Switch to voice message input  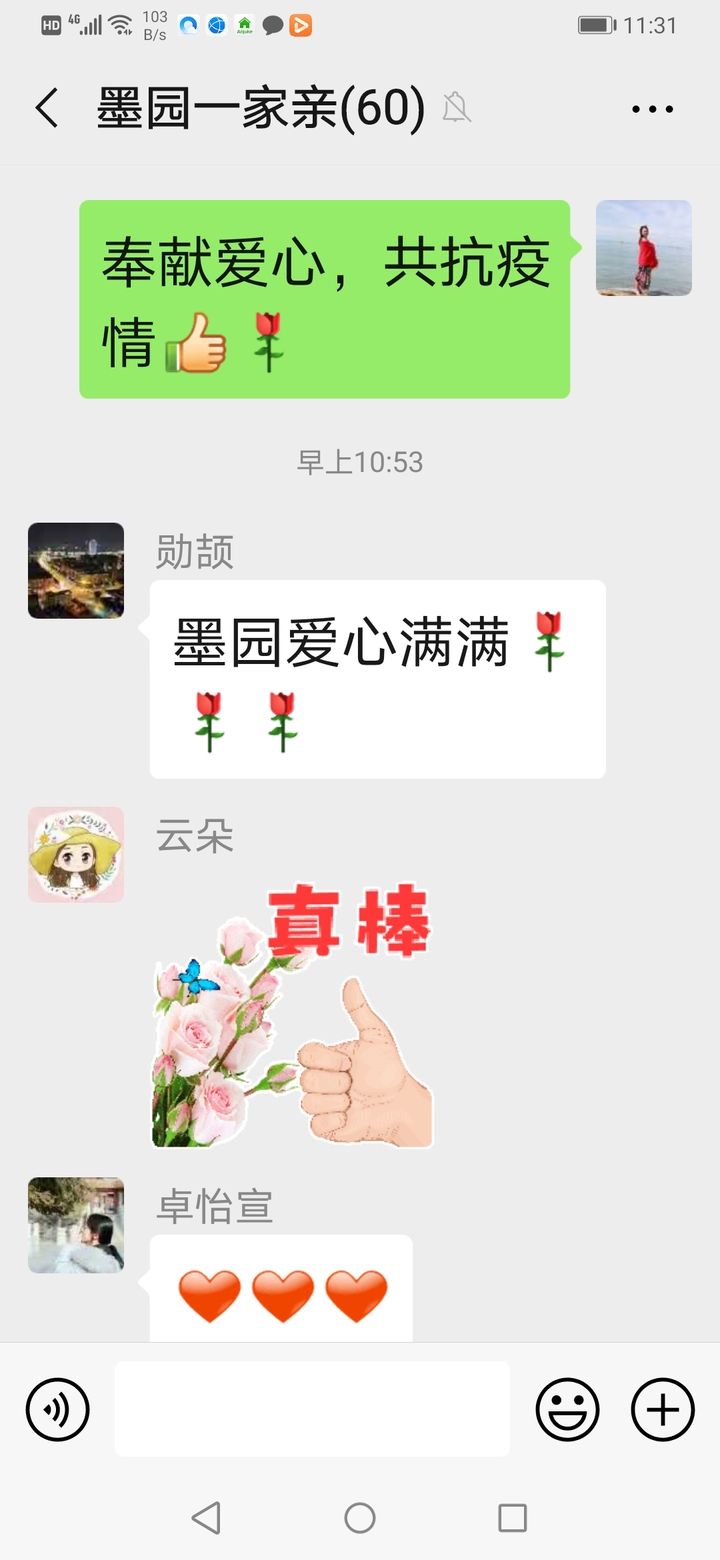(58, 1410)
